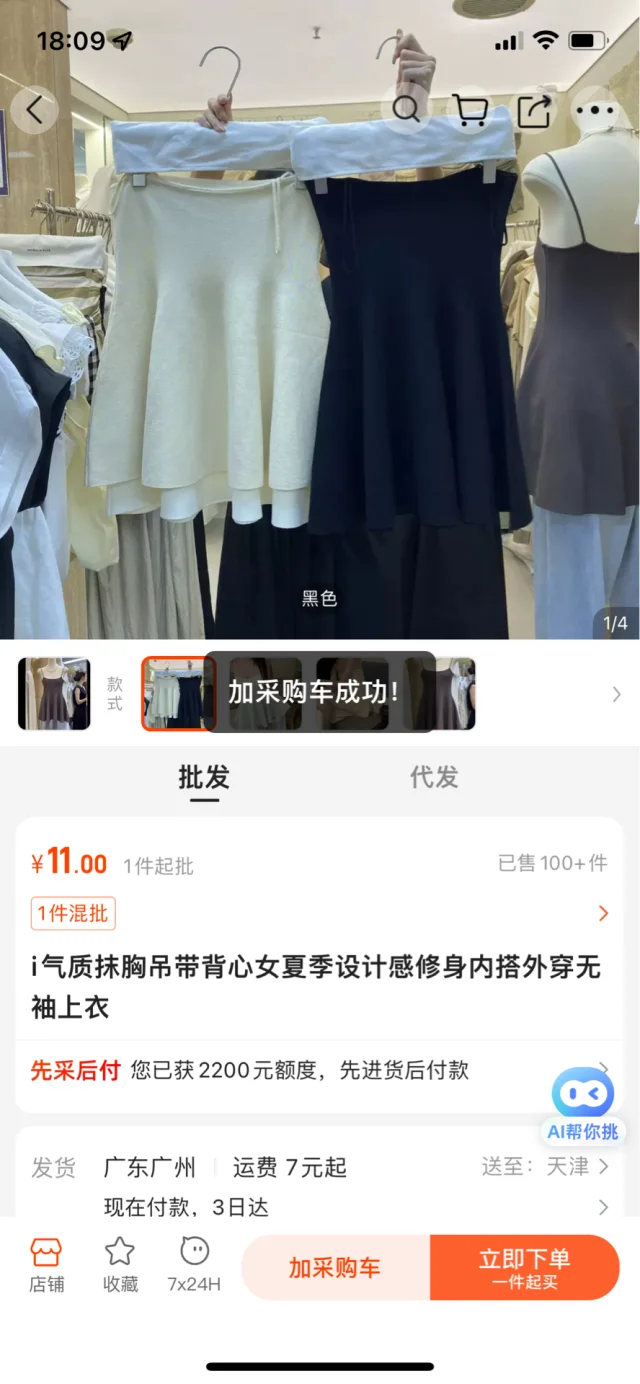Go back using the top-left arrow
Screen dimensions: 640x1384
tap(35, 110)
